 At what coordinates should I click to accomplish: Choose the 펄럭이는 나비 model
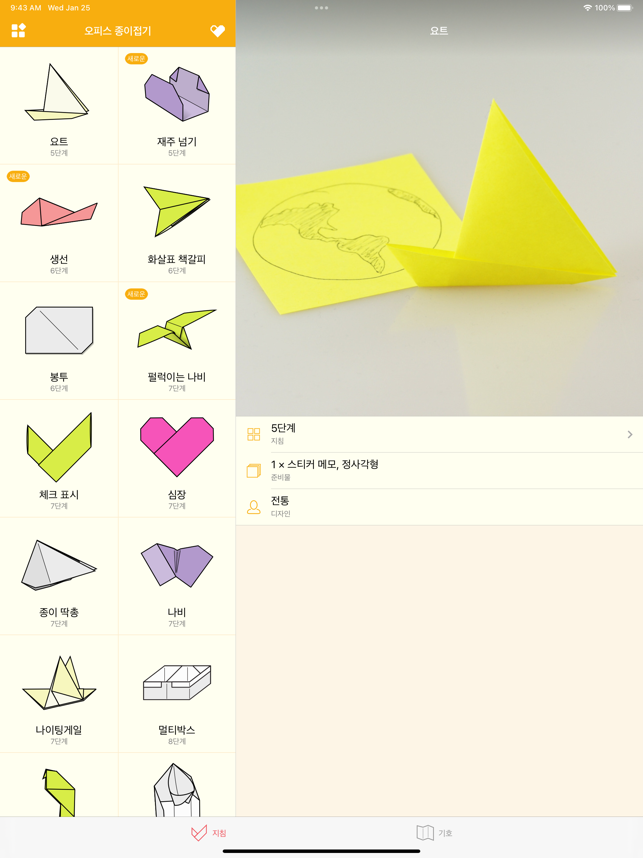177,340
